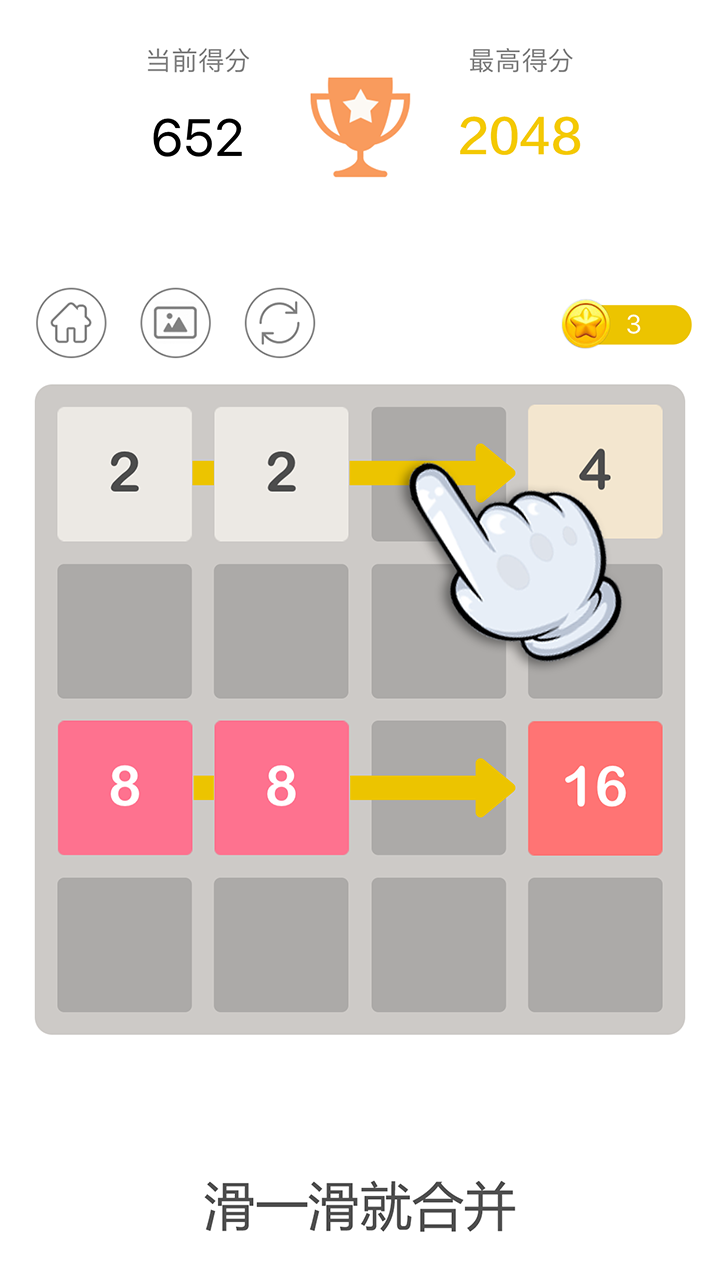Click the home icon
Screen dimensions: 720x1280
coord(70,323)
